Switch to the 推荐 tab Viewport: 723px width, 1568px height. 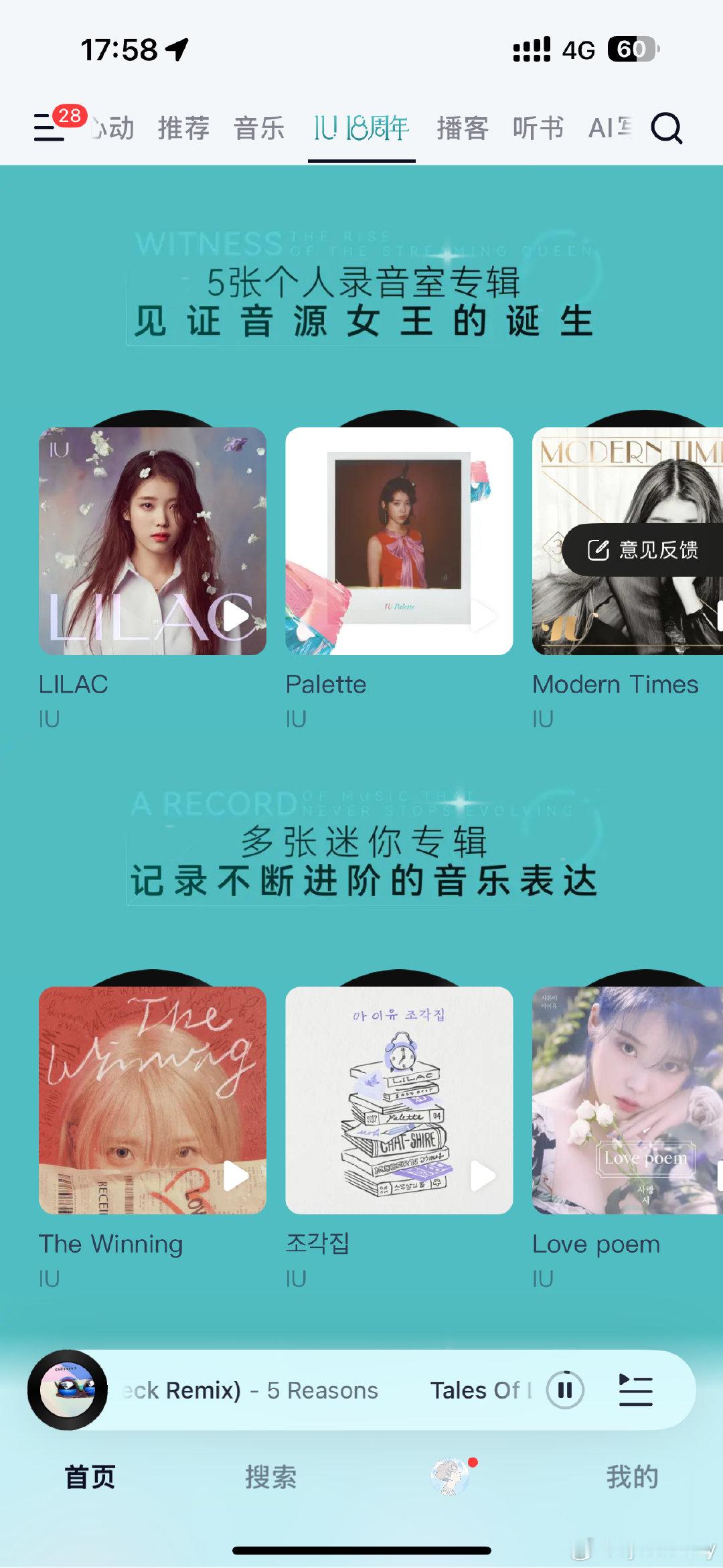pos(184,127)
